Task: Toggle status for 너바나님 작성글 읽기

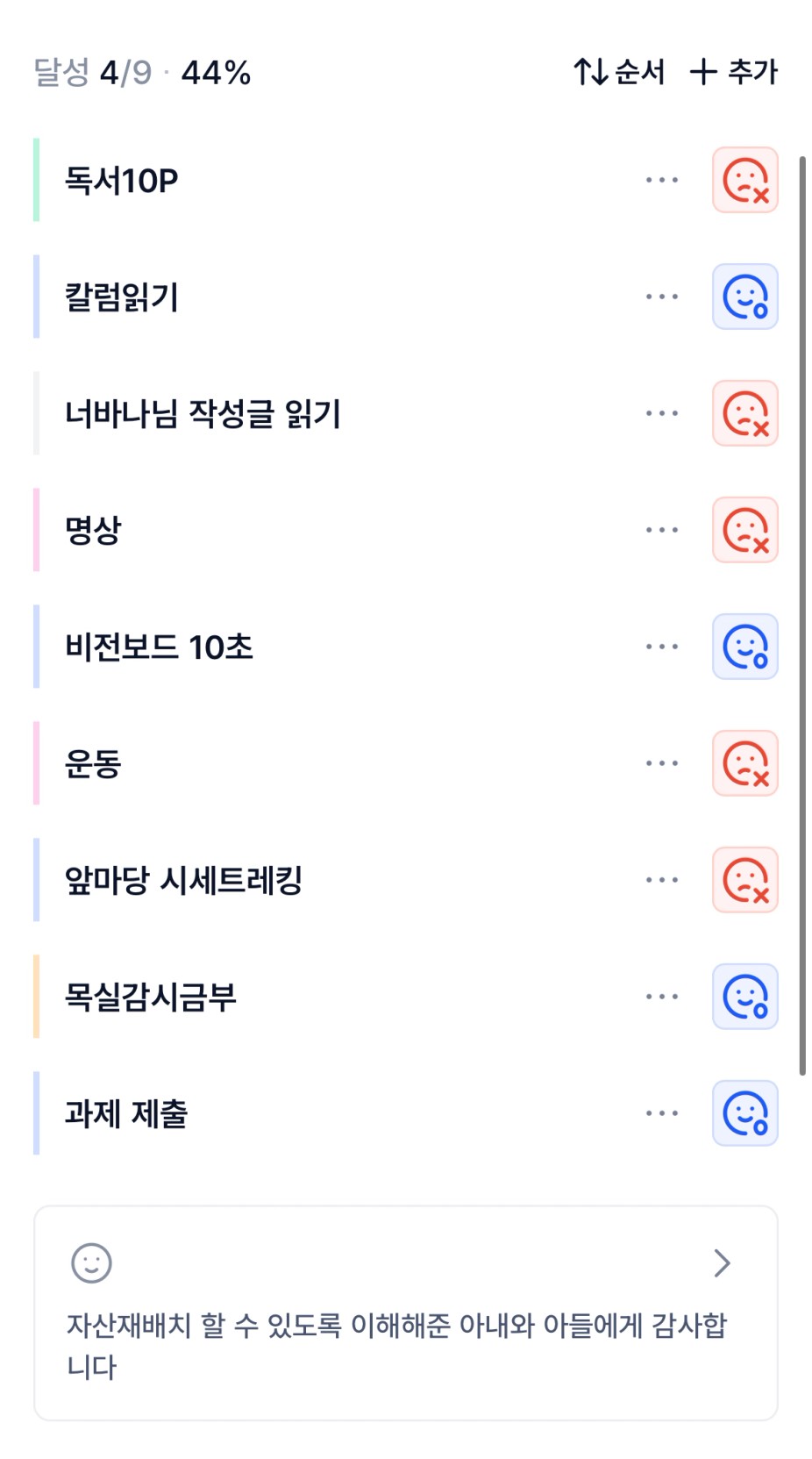Action: (744, 413)
